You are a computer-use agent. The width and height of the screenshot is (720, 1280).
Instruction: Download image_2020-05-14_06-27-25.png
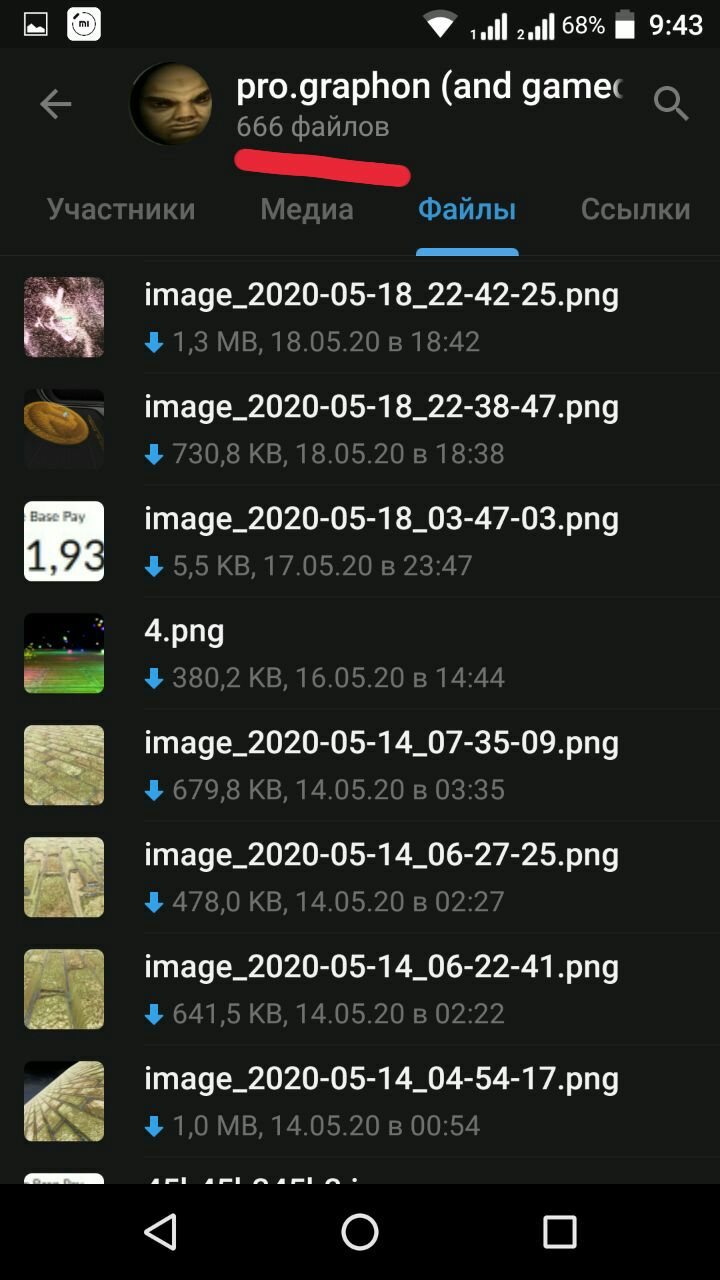pyautogui.click(x=154, y=903)
